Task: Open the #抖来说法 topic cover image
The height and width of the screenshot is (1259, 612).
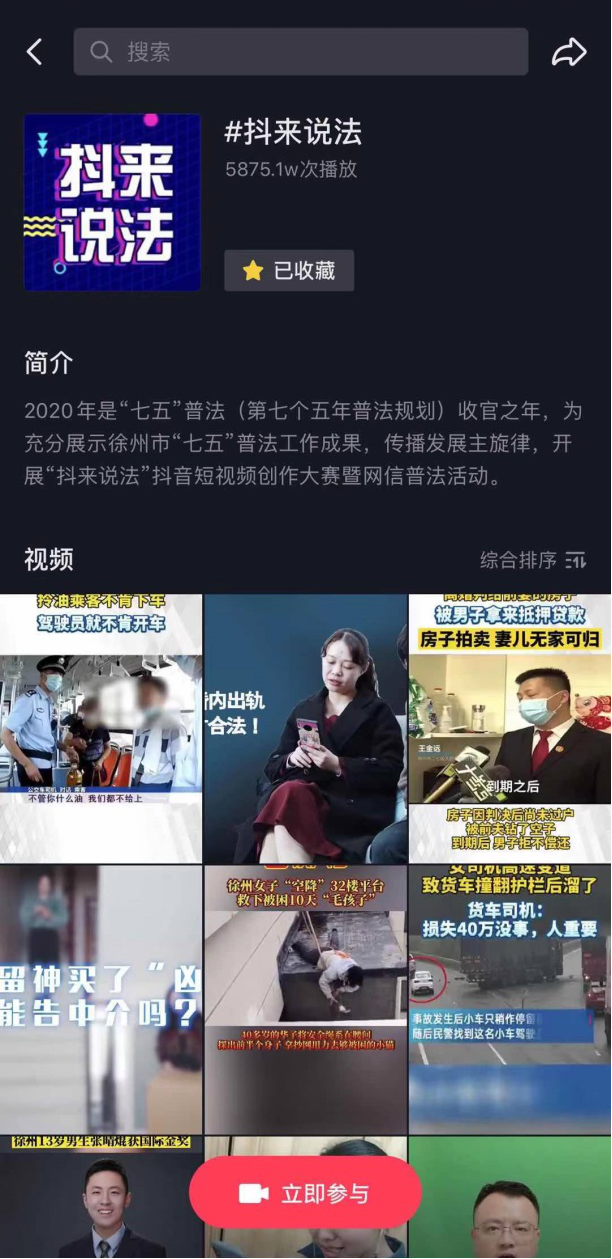Action: (x=112, y=202)
